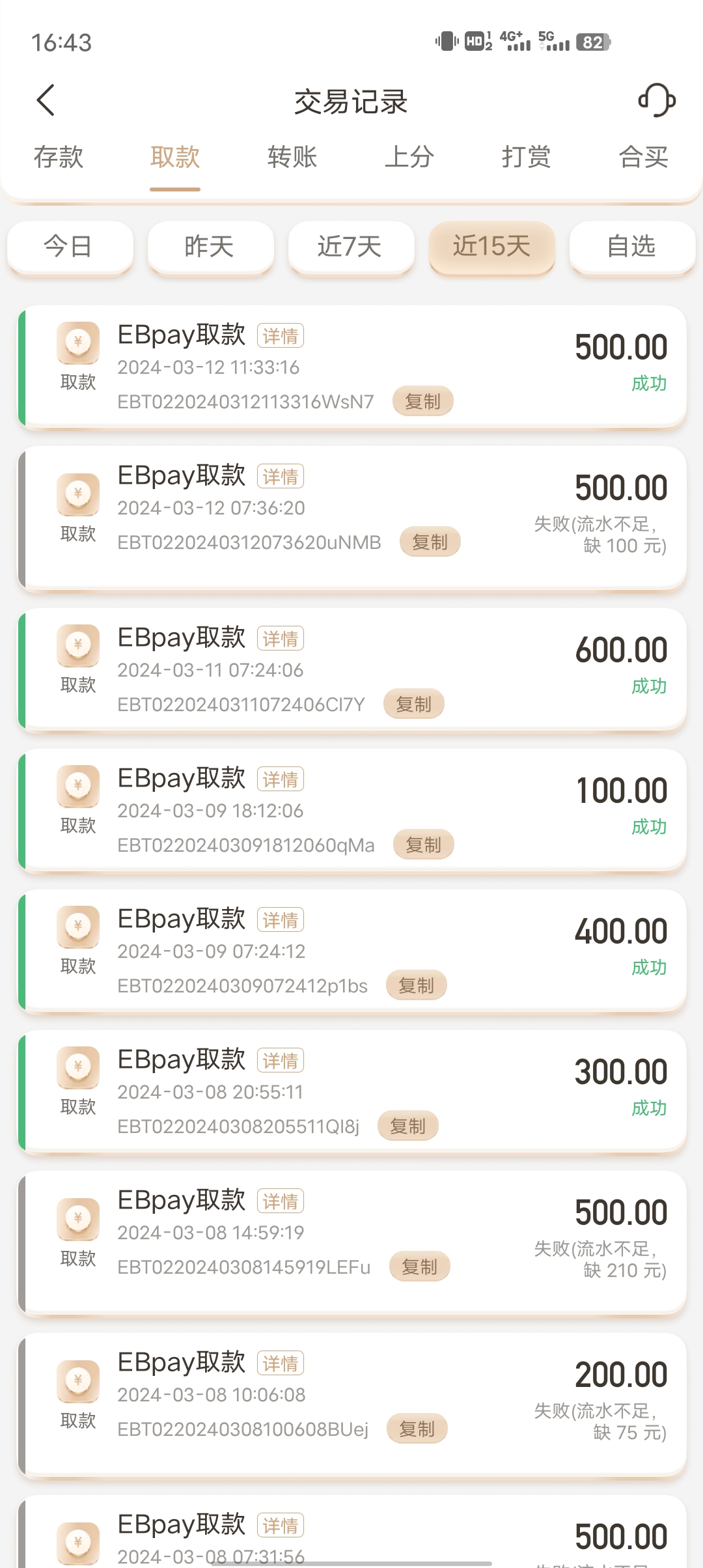Switch to the 转账 tab
Screen dimensions: 703x1568
pos(292,157)
